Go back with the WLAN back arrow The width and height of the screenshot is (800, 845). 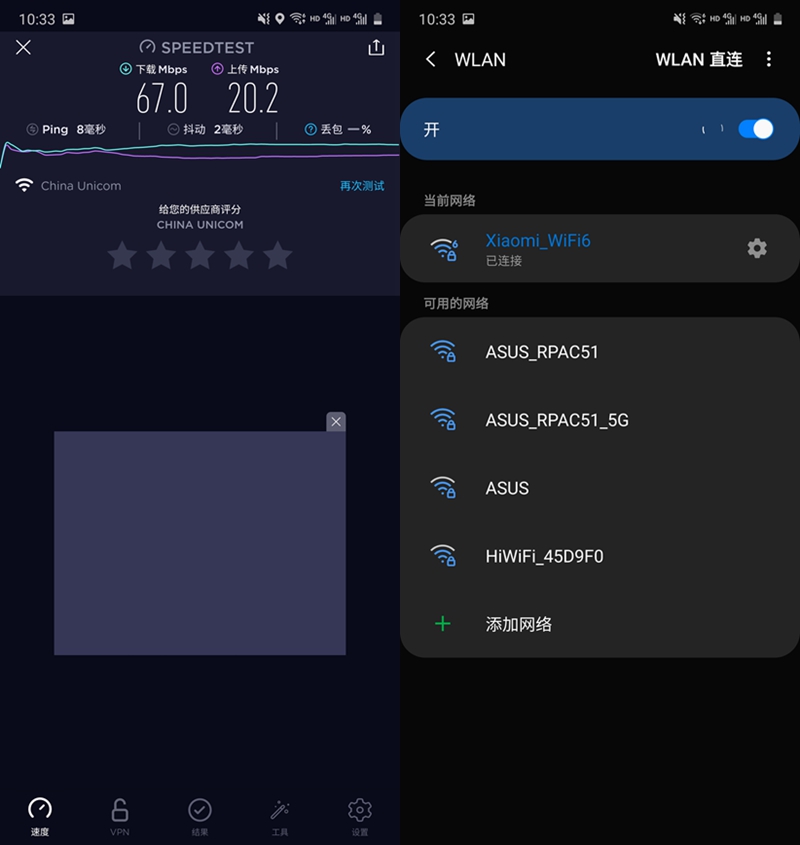[430, 60]
